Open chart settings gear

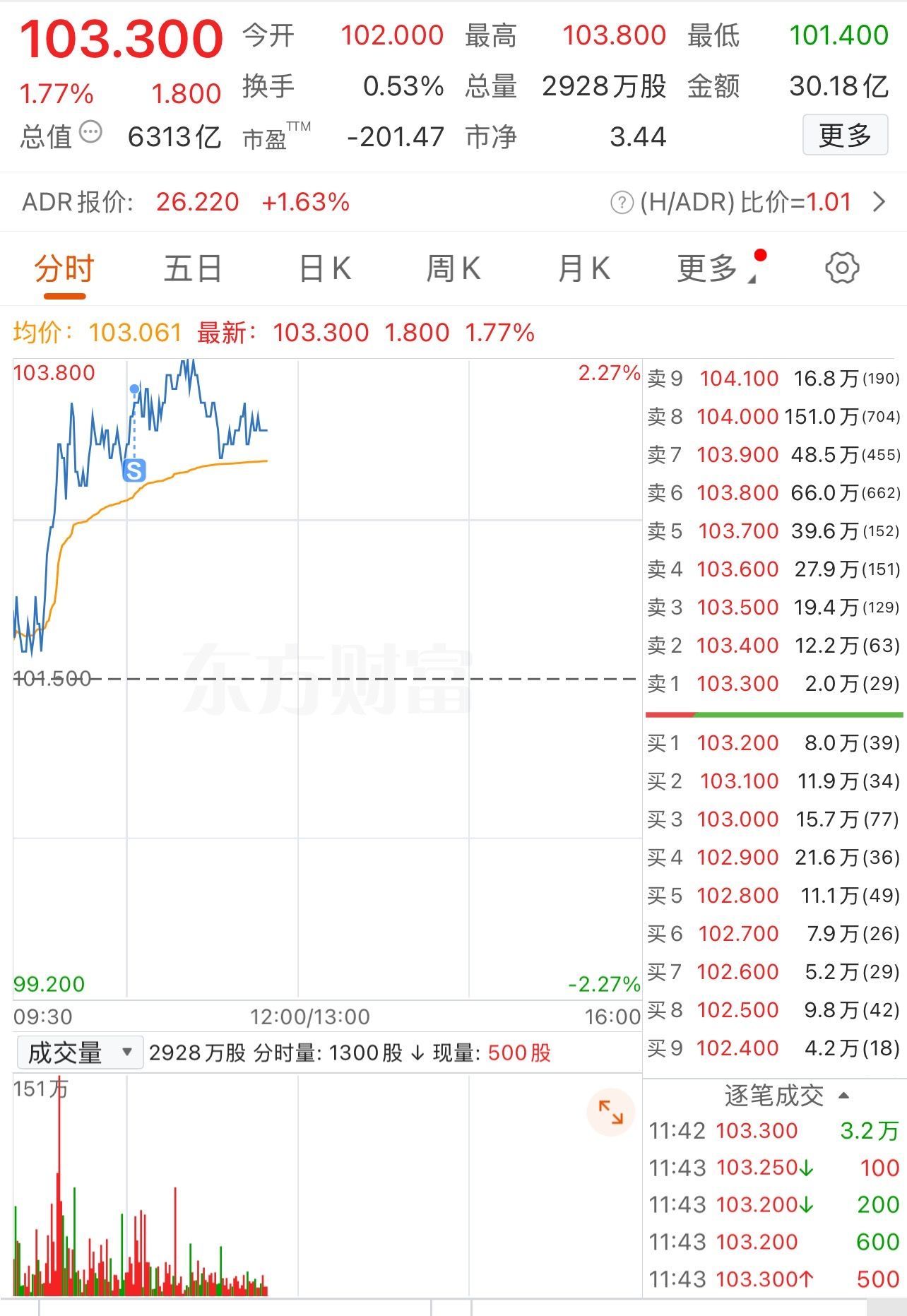point(842,268)
